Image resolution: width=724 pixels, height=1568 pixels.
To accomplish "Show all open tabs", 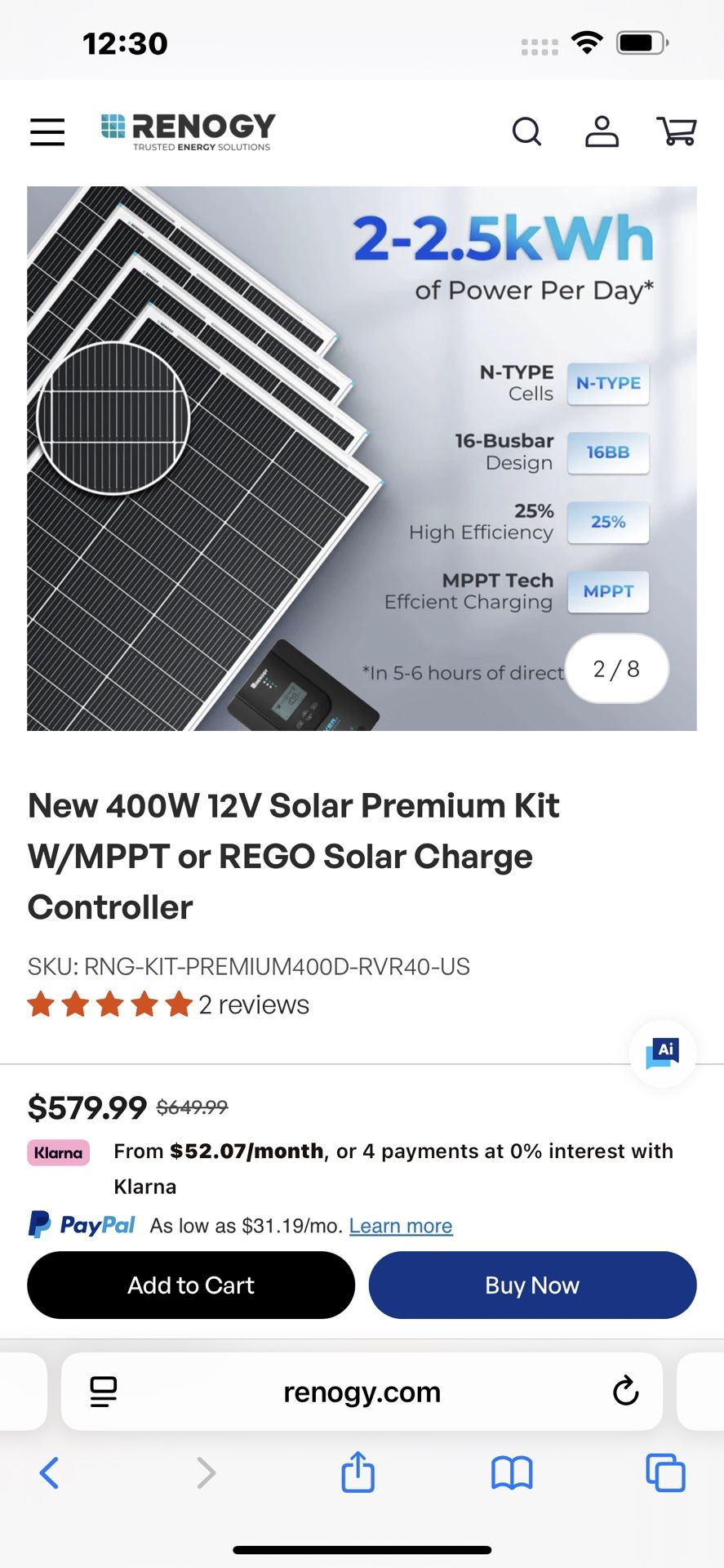I will coord(665,1473).
